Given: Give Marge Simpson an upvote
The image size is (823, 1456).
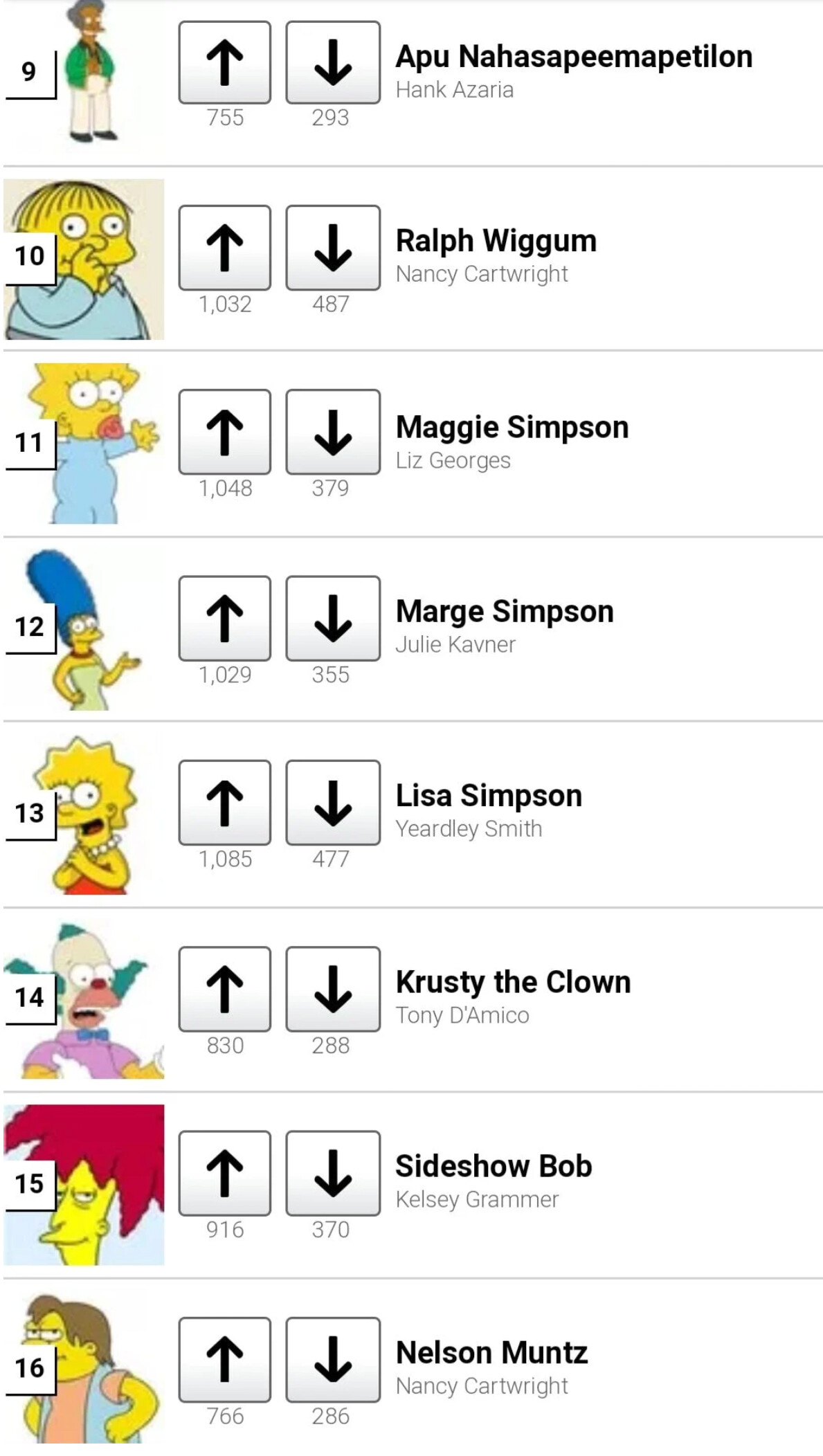Looking at the screenshot, I should [x=224, y=618].
